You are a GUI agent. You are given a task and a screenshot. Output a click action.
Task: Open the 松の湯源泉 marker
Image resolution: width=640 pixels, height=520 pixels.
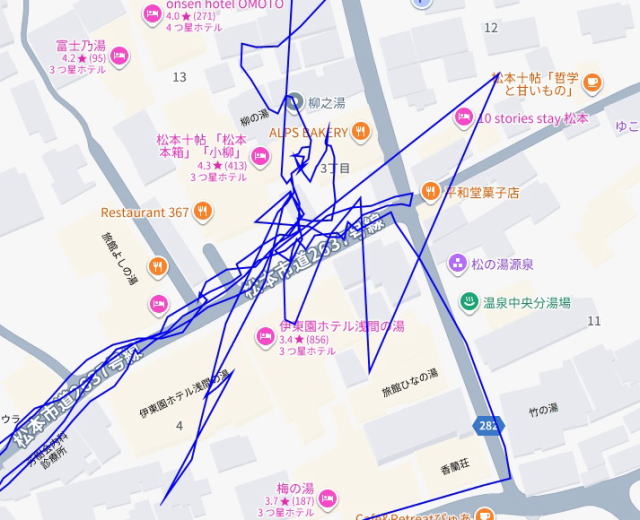click(x=456, y=264)
